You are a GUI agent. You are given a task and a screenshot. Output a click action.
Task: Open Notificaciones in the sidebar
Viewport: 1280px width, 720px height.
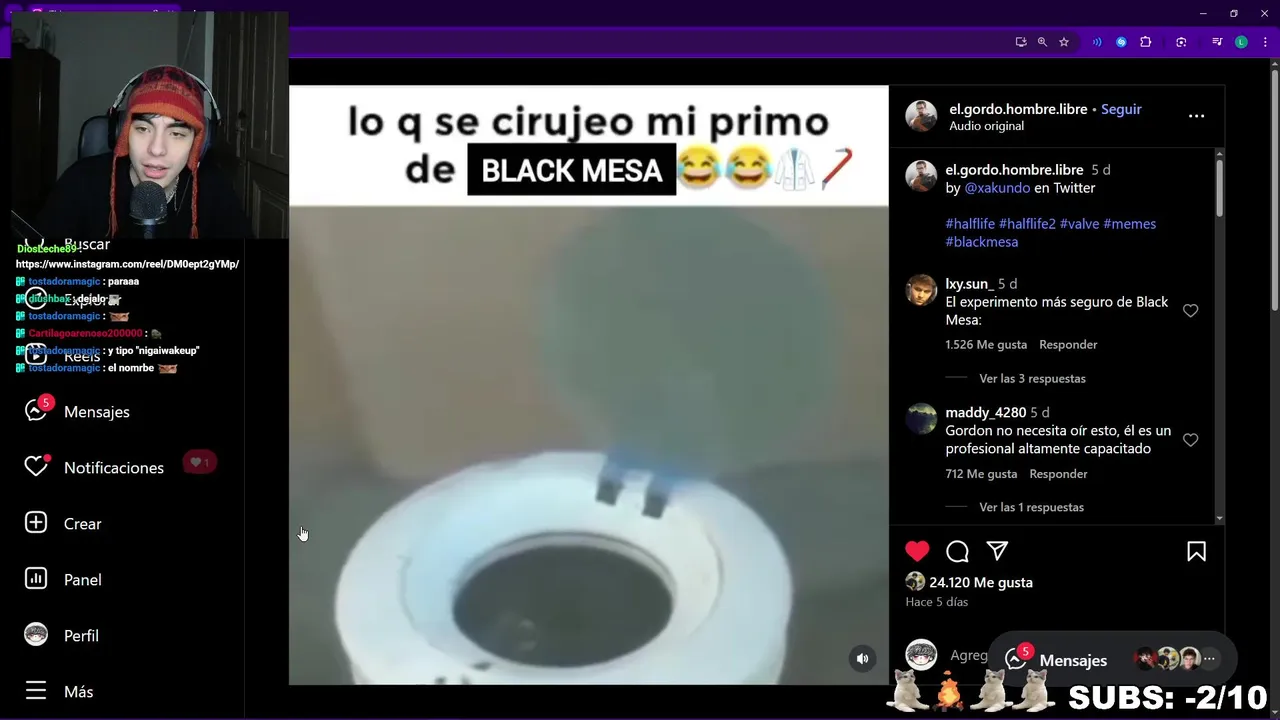coord(113,467)
